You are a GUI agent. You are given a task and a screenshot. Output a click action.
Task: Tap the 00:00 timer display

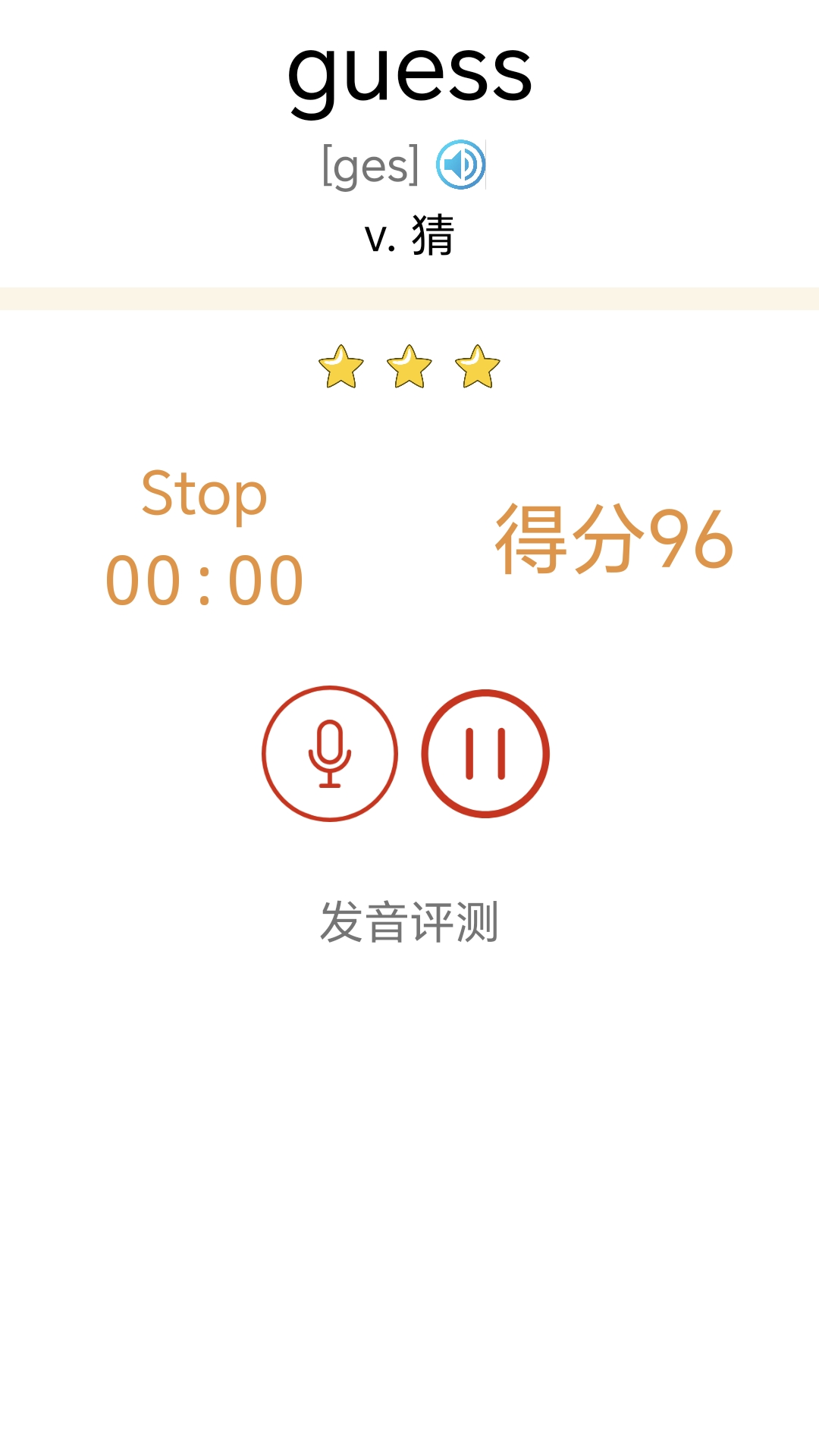(206, 579)
